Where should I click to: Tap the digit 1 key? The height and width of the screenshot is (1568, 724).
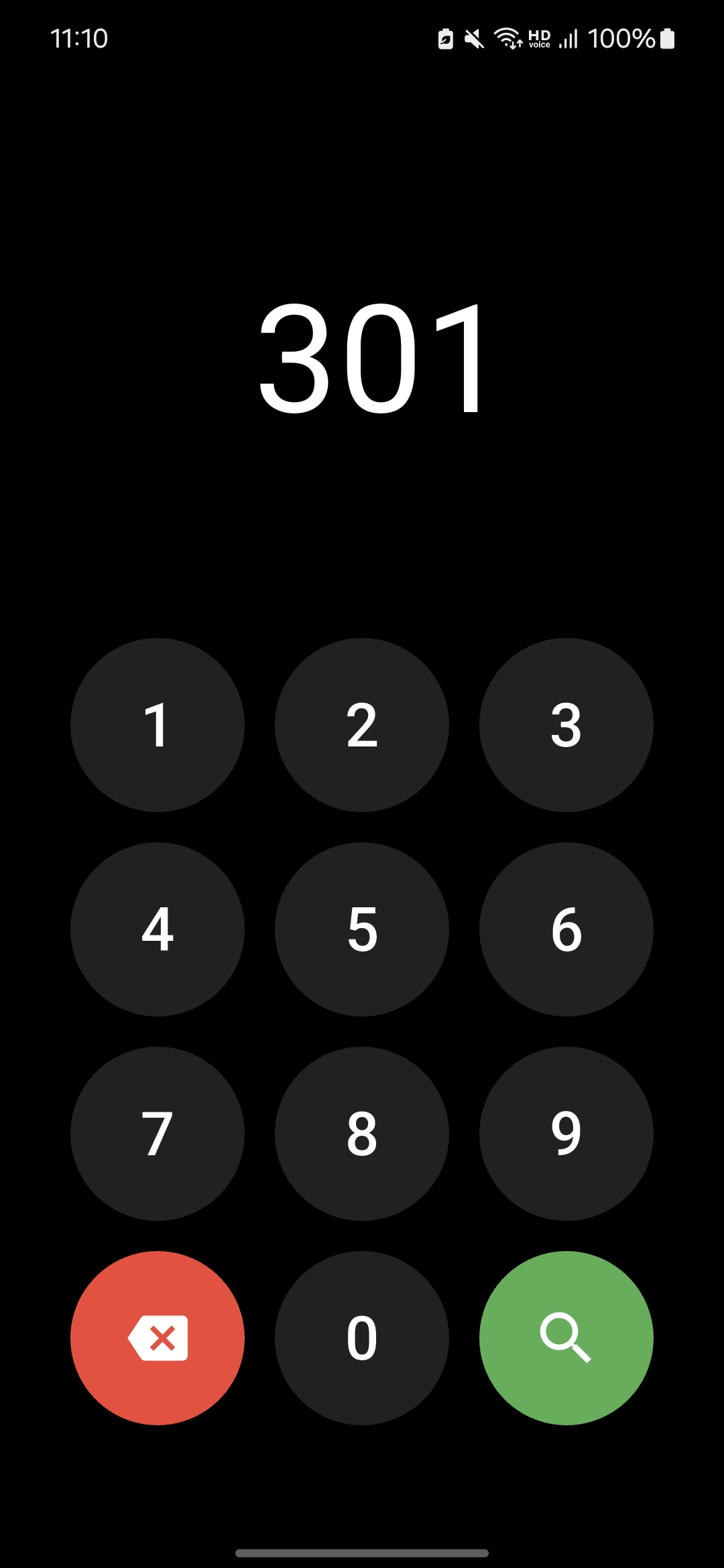(x=158, y=725)
